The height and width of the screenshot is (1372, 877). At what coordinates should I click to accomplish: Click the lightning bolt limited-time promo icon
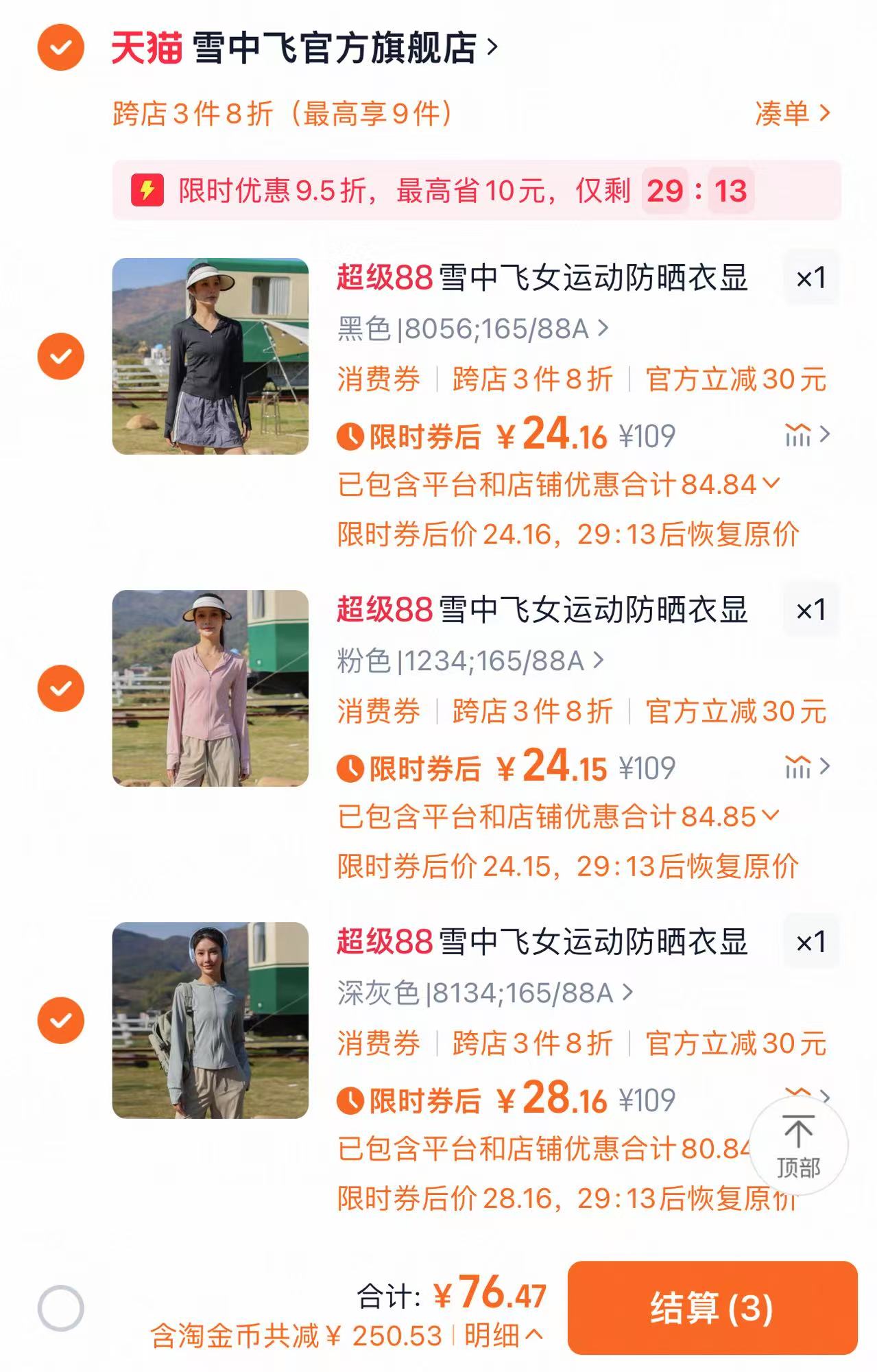tap(146, 192)
